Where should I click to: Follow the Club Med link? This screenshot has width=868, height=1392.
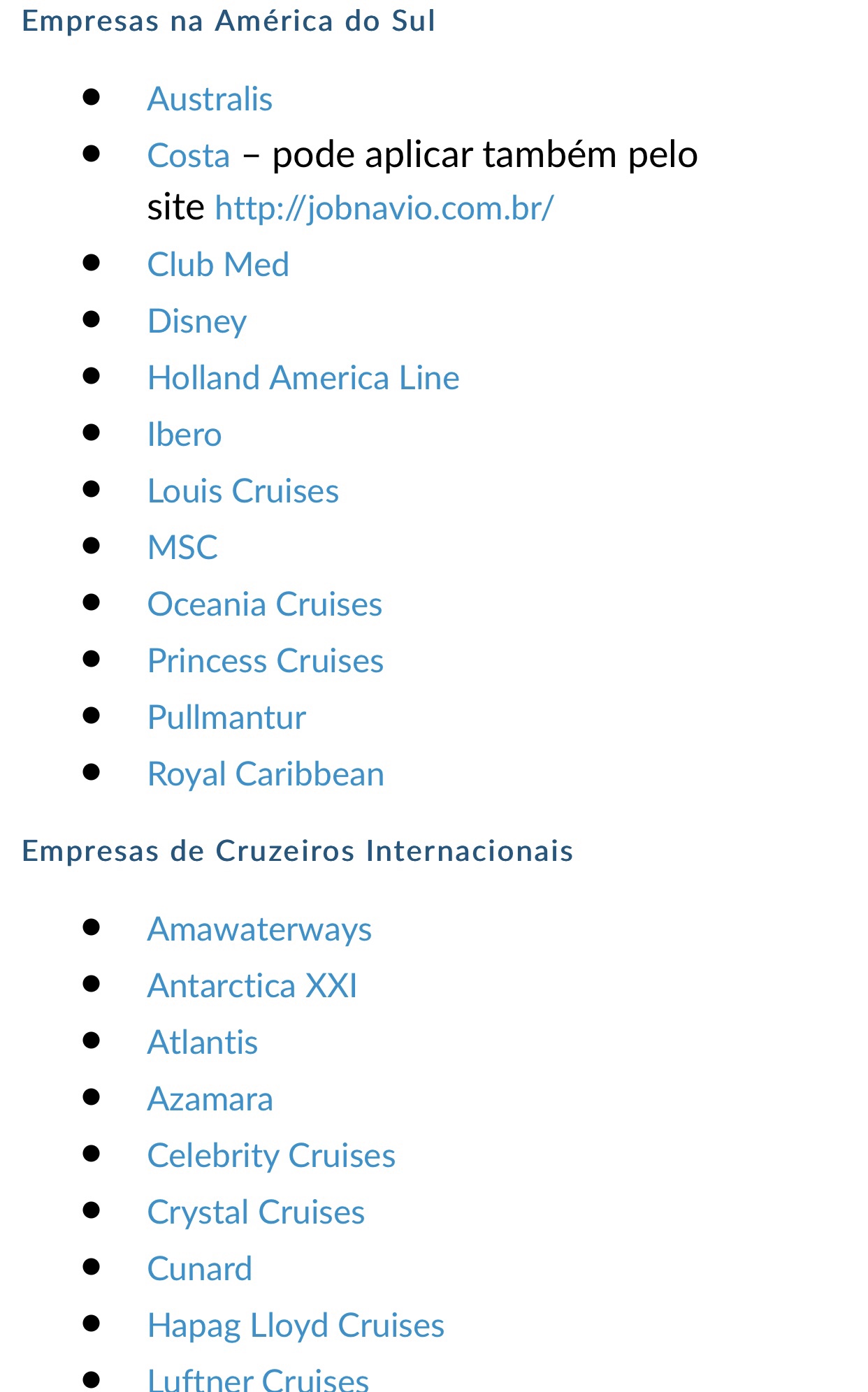point(218,265)
